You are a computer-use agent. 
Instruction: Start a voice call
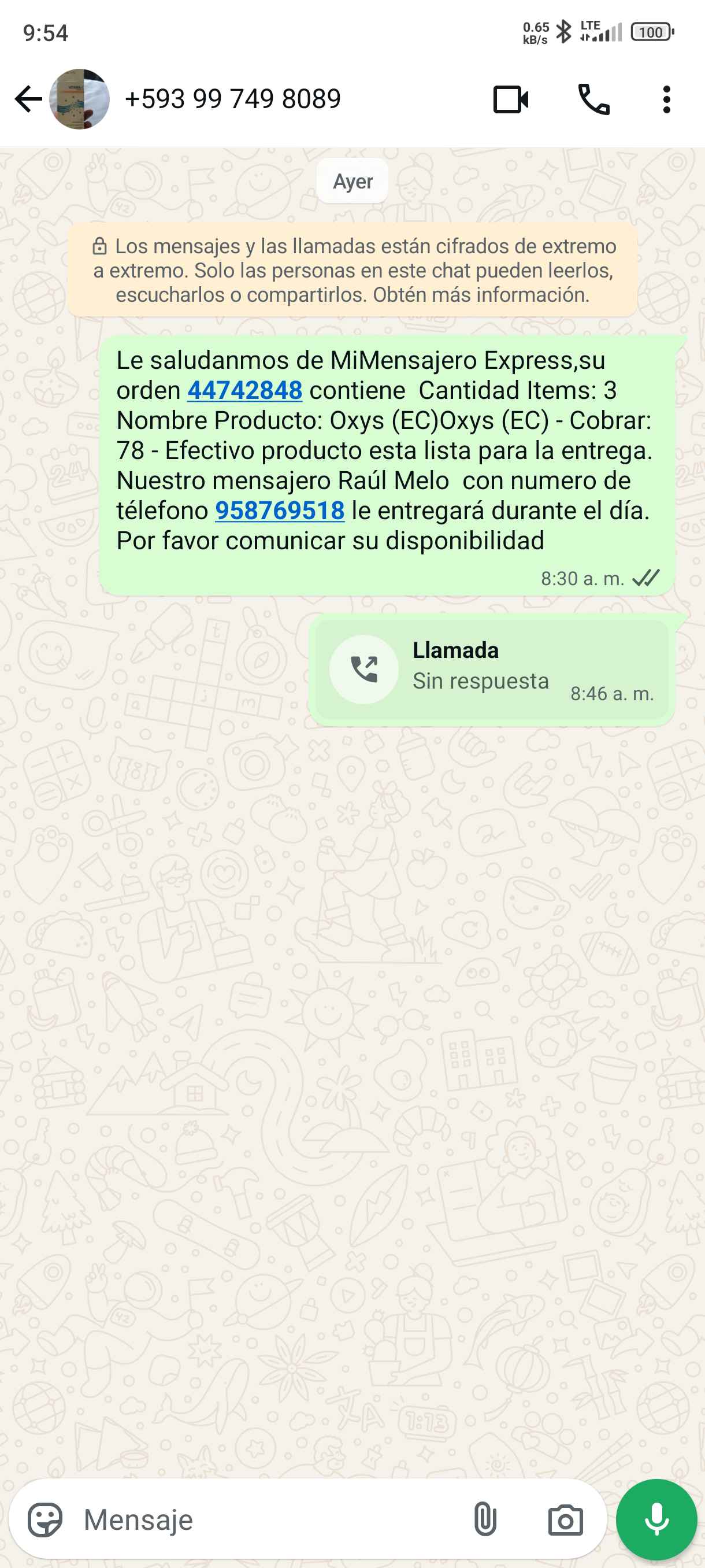593,100
